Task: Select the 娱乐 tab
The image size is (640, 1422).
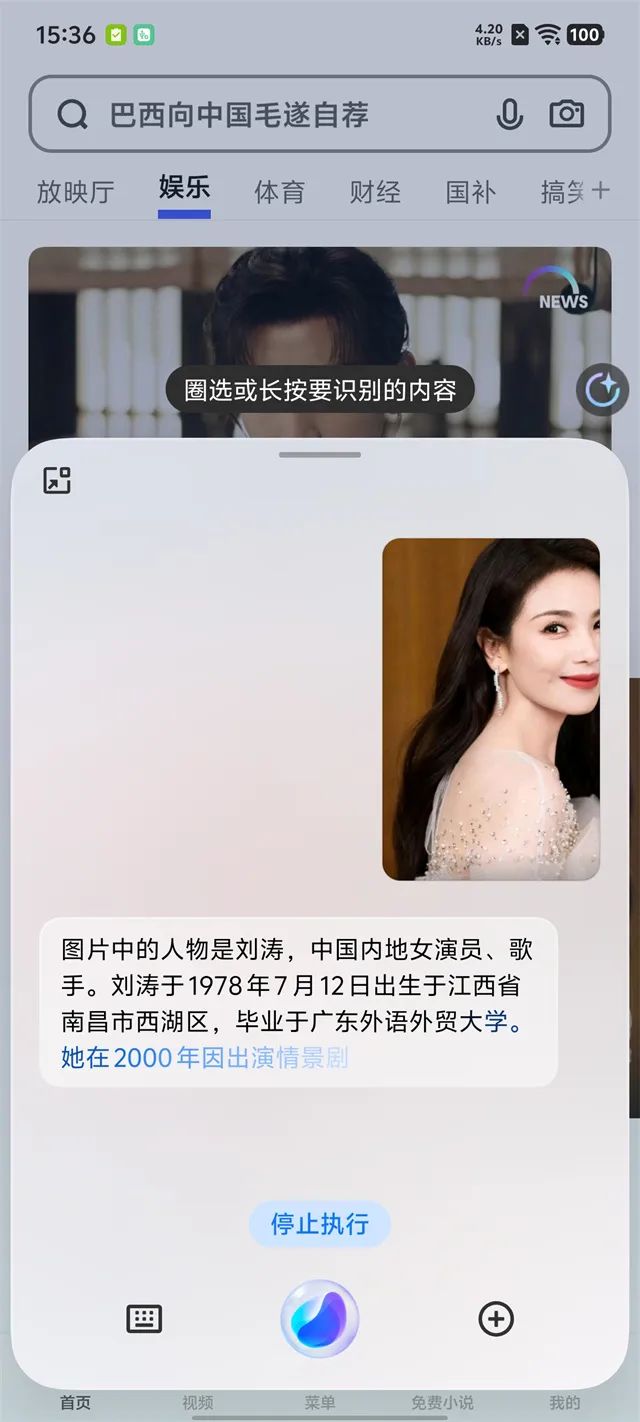Action: pos(184,190)
